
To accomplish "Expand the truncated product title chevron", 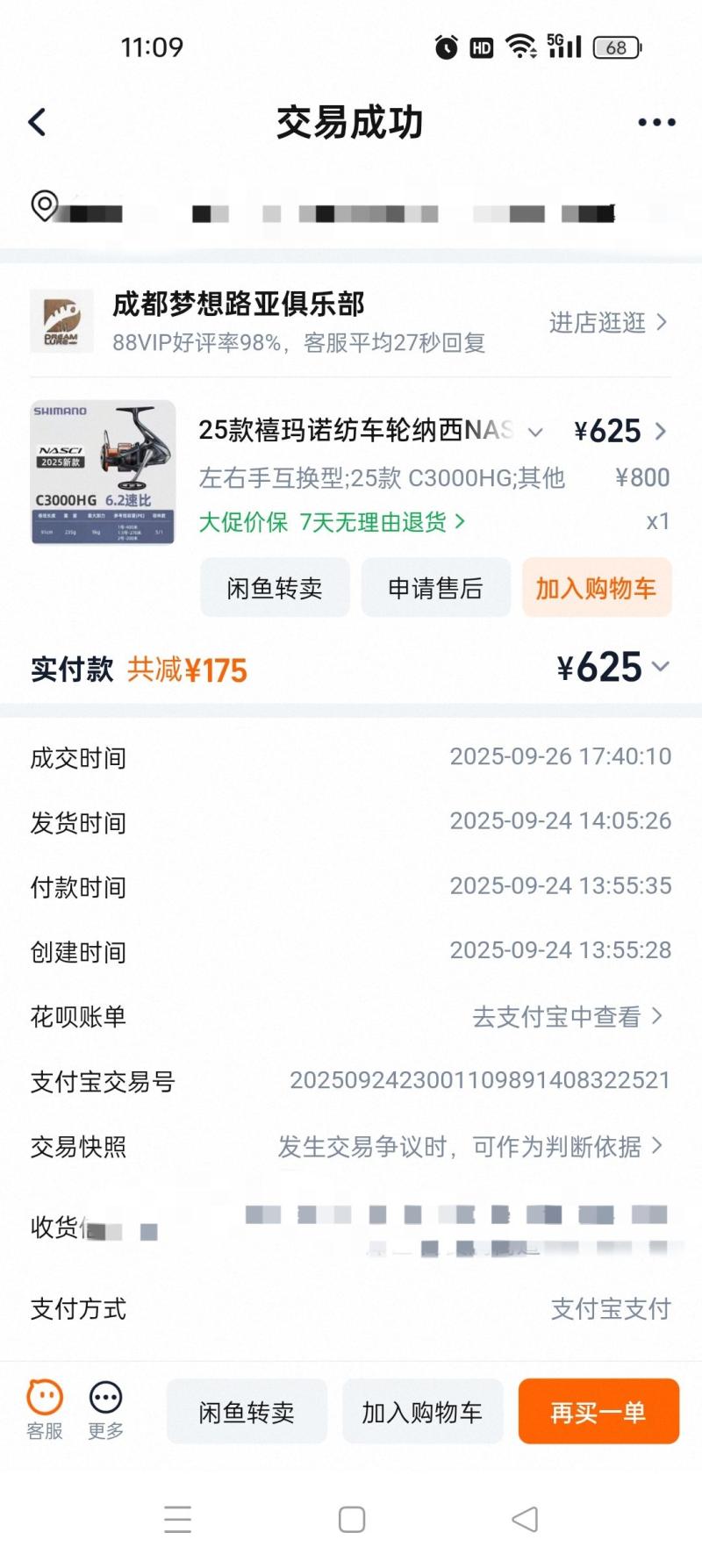I will coord(534,432).
